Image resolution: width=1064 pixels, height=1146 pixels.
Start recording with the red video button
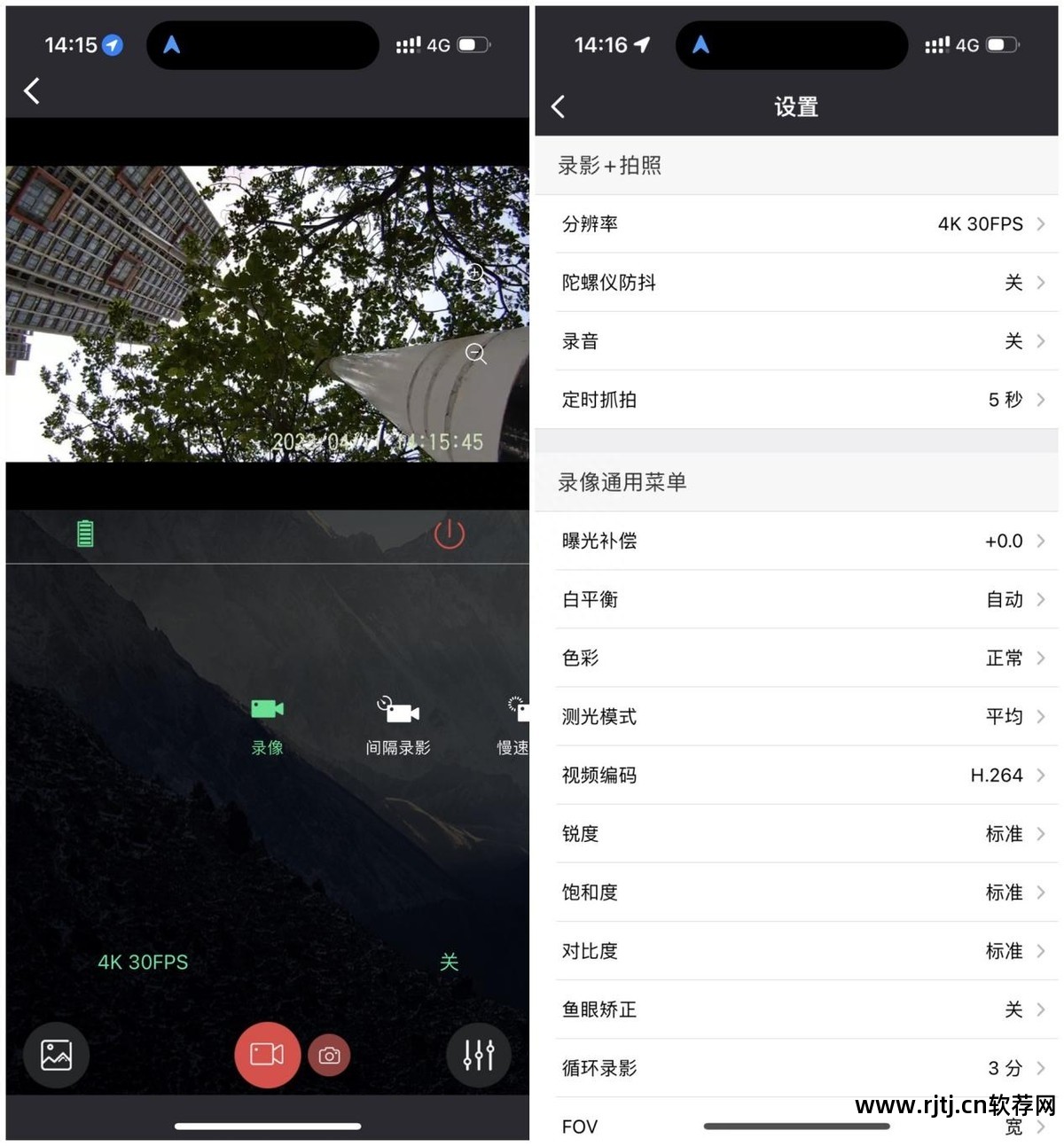click(x=267, y=1054)
